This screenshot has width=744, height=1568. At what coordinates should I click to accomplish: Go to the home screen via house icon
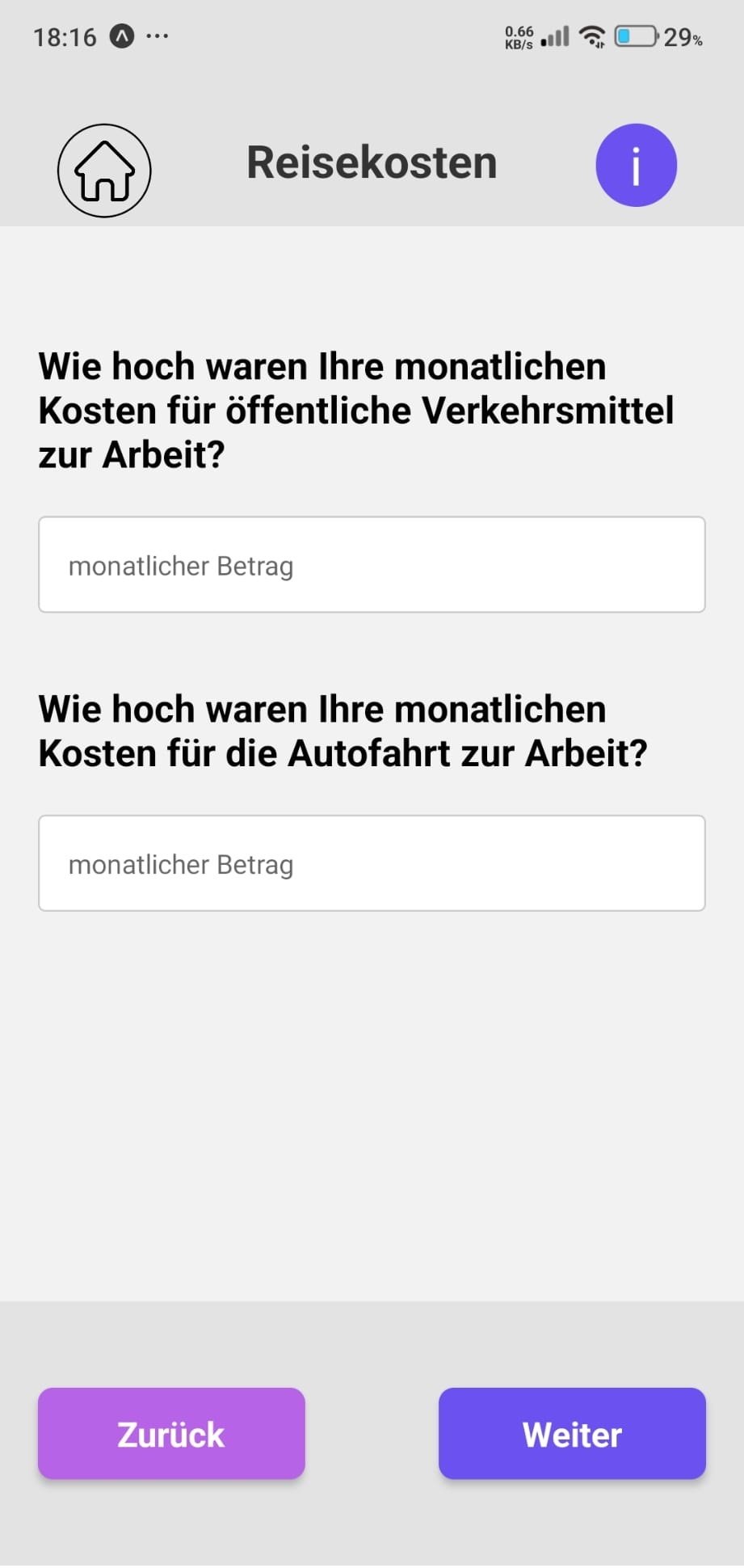tap(104, 170)
